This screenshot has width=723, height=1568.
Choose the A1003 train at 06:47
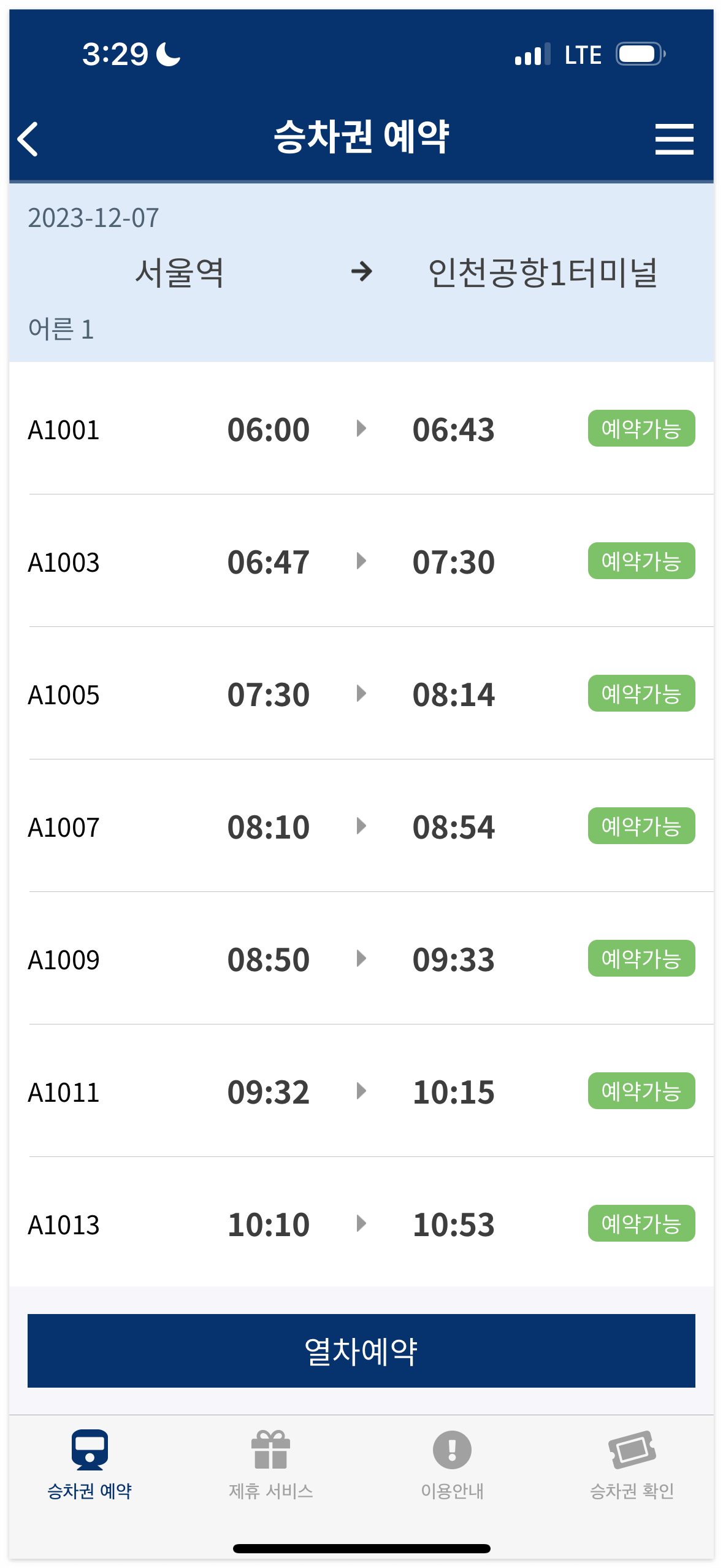[x=361, y=561]
